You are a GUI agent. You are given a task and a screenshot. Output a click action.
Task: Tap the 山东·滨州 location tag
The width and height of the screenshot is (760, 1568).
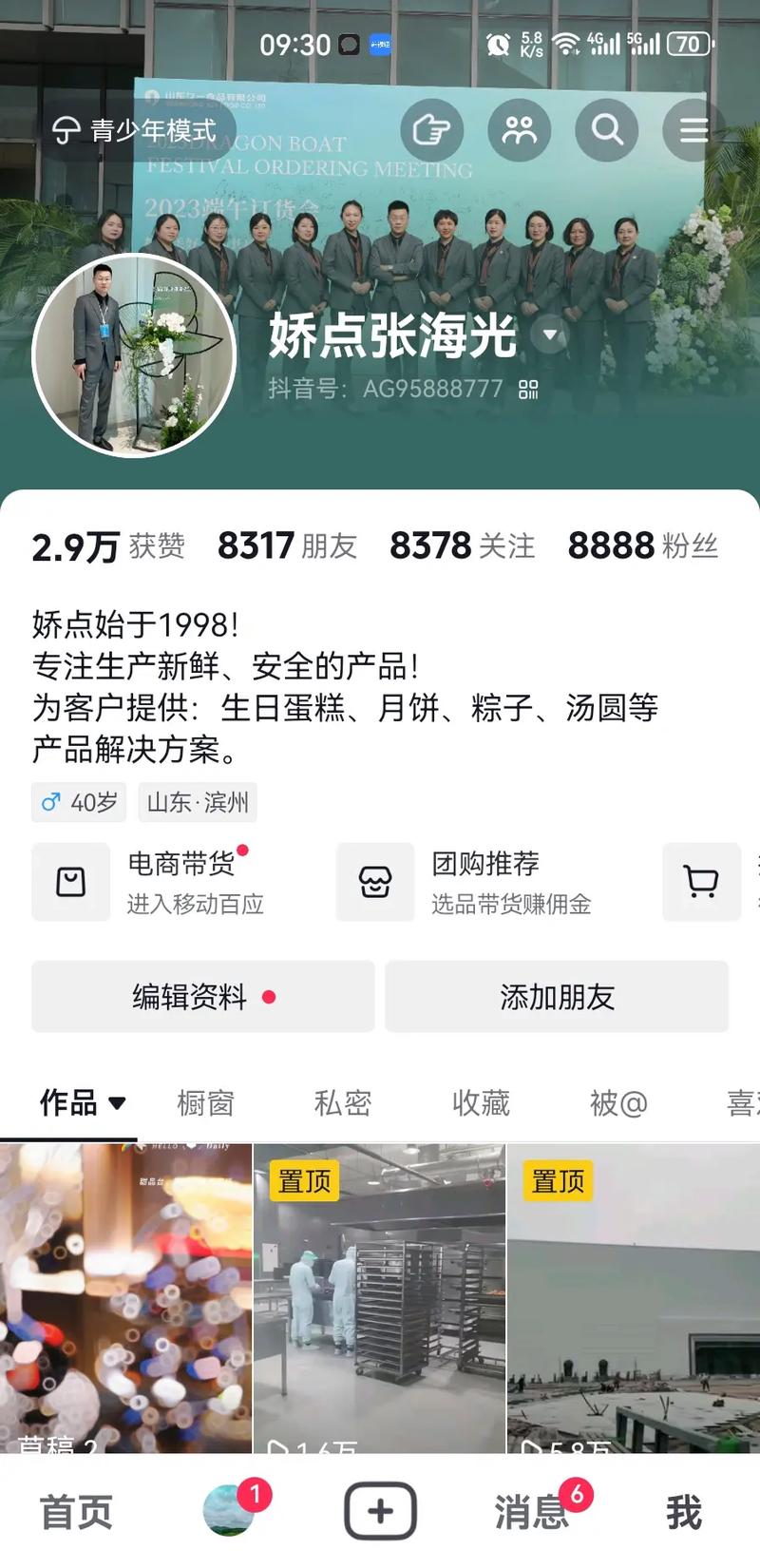197,802
